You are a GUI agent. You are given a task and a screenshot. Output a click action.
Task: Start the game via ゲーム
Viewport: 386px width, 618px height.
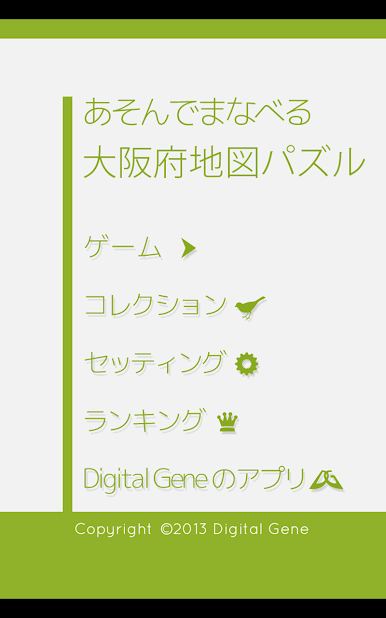pyautogui.click(x=140, y=248)
